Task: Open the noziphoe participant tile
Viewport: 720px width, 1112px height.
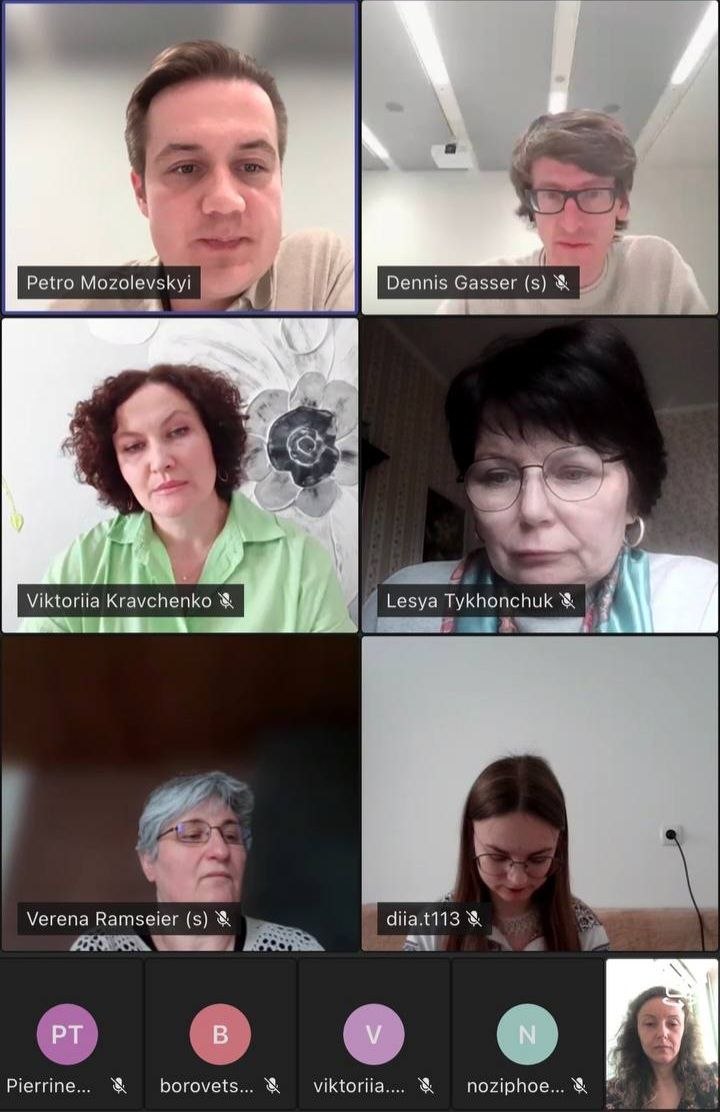Action: click(527, 1035)
